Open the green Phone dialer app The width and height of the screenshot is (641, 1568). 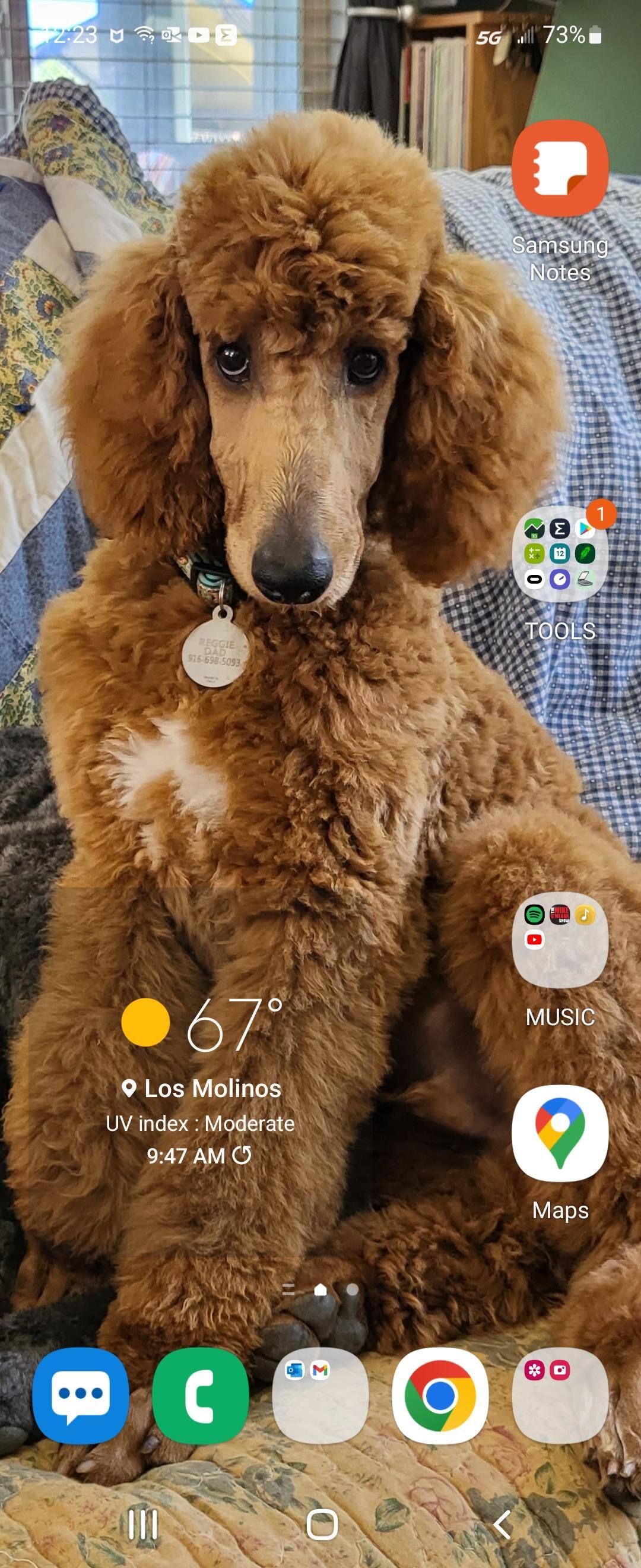click(x=200, y=1395)
